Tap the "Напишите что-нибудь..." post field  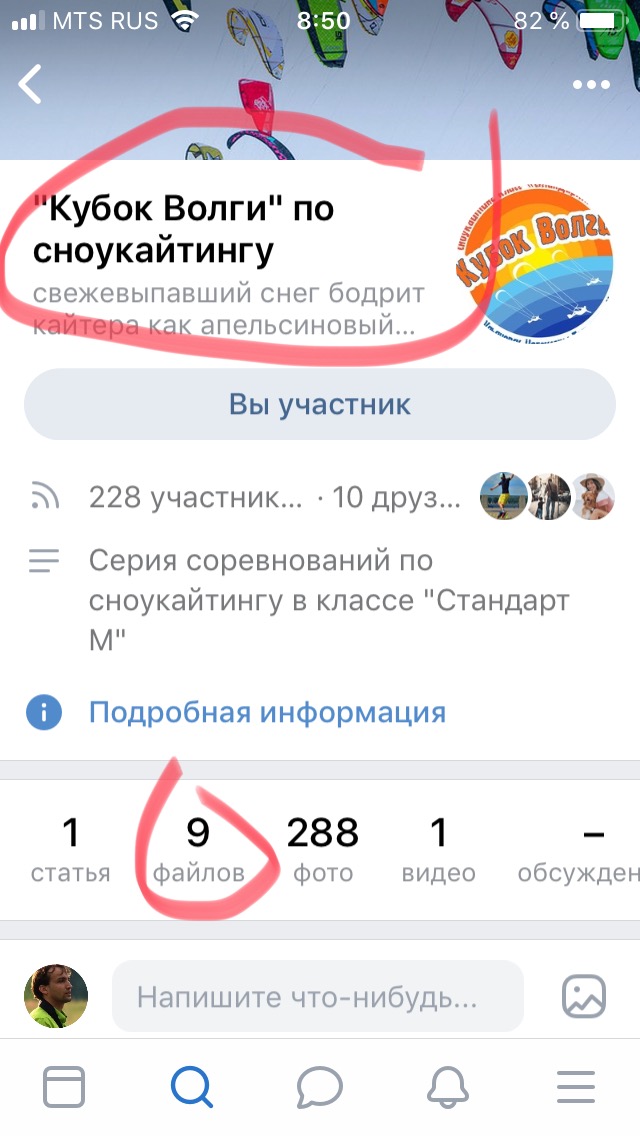click(317, 996)
